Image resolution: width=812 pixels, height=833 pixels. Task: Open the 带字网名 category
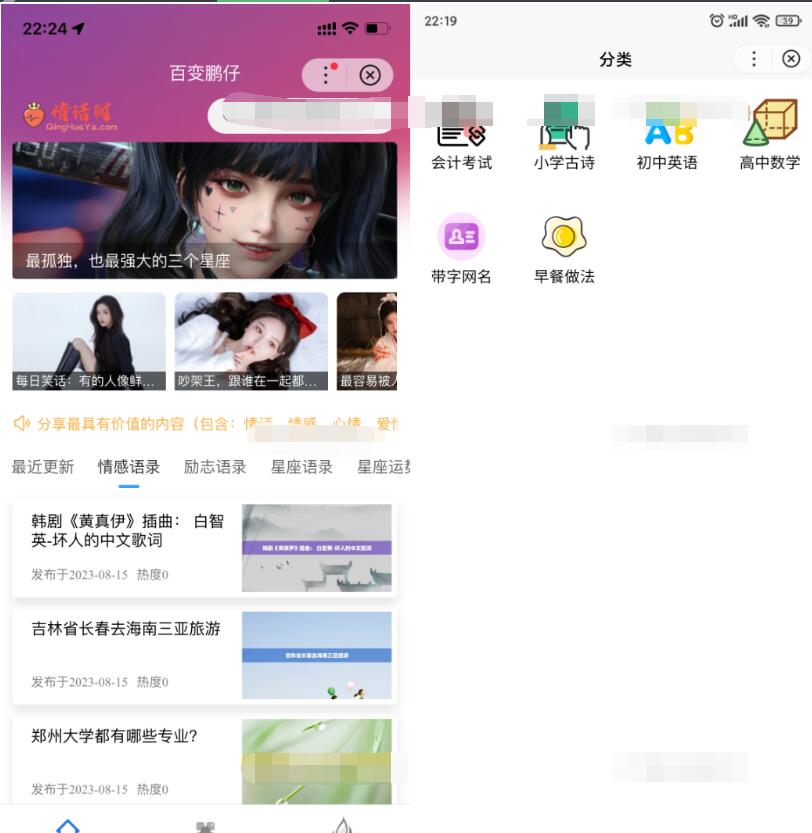click(462, 250)
